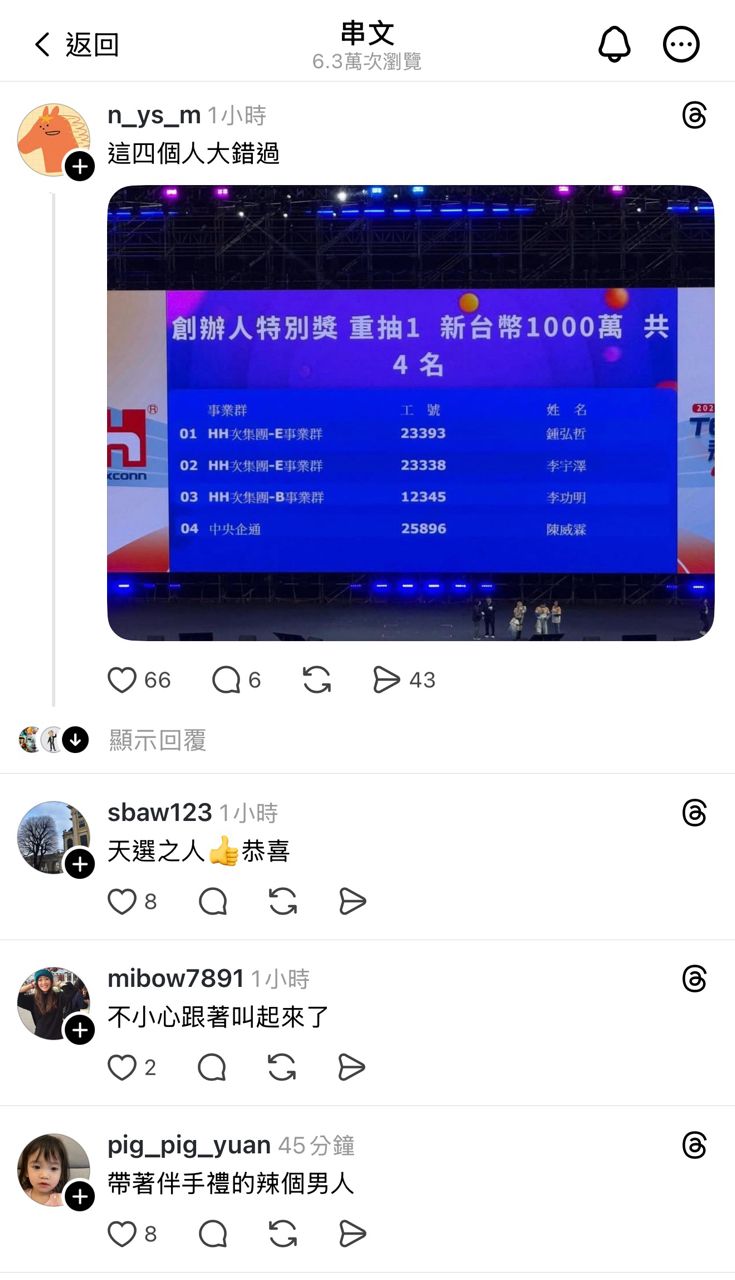Open the overflow menu in header
The image size is (735, 1280).
(x=681, y=44)
